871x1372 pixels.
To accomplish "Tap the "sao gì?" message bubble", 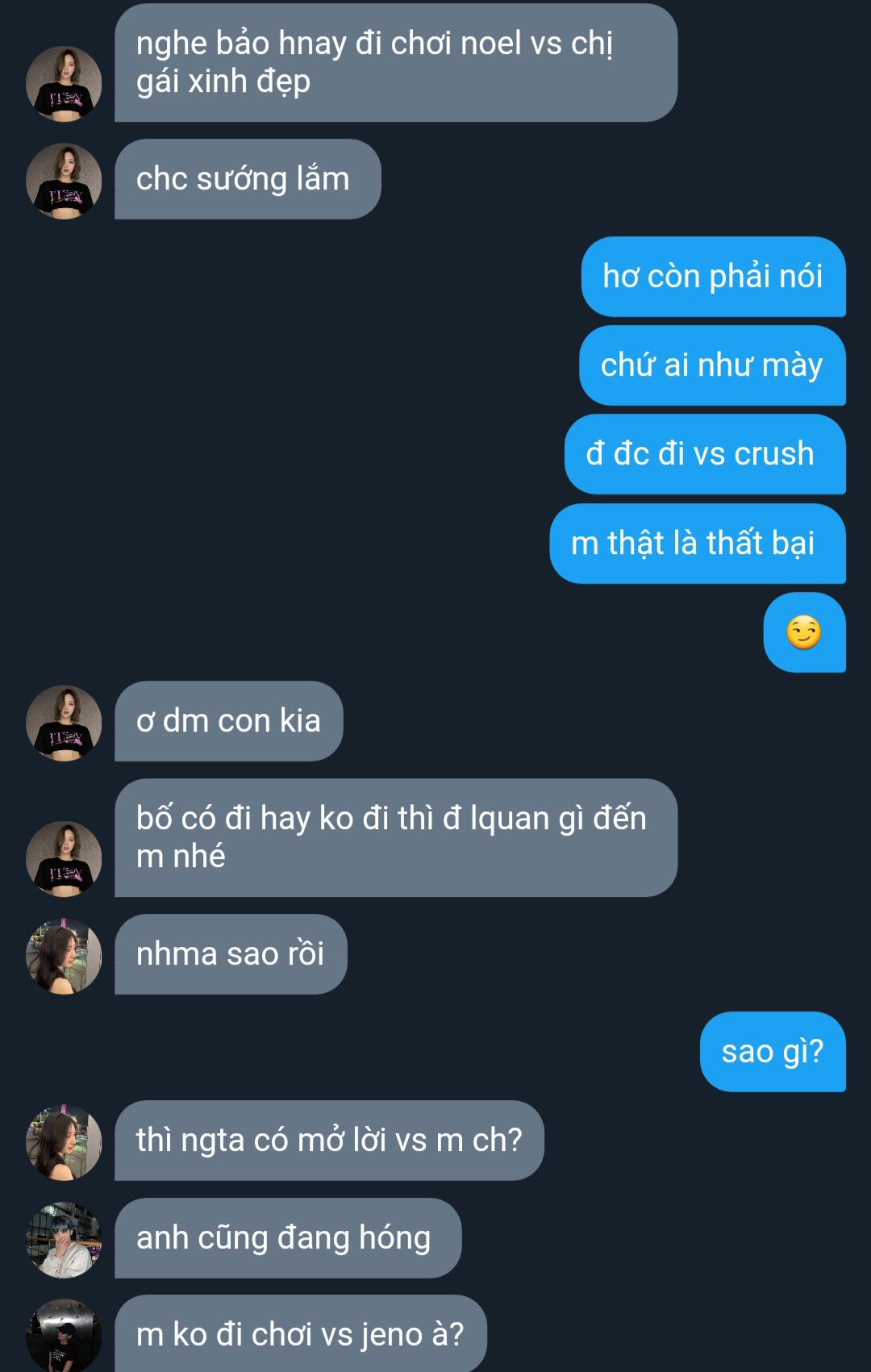I will pos(772,1052).
